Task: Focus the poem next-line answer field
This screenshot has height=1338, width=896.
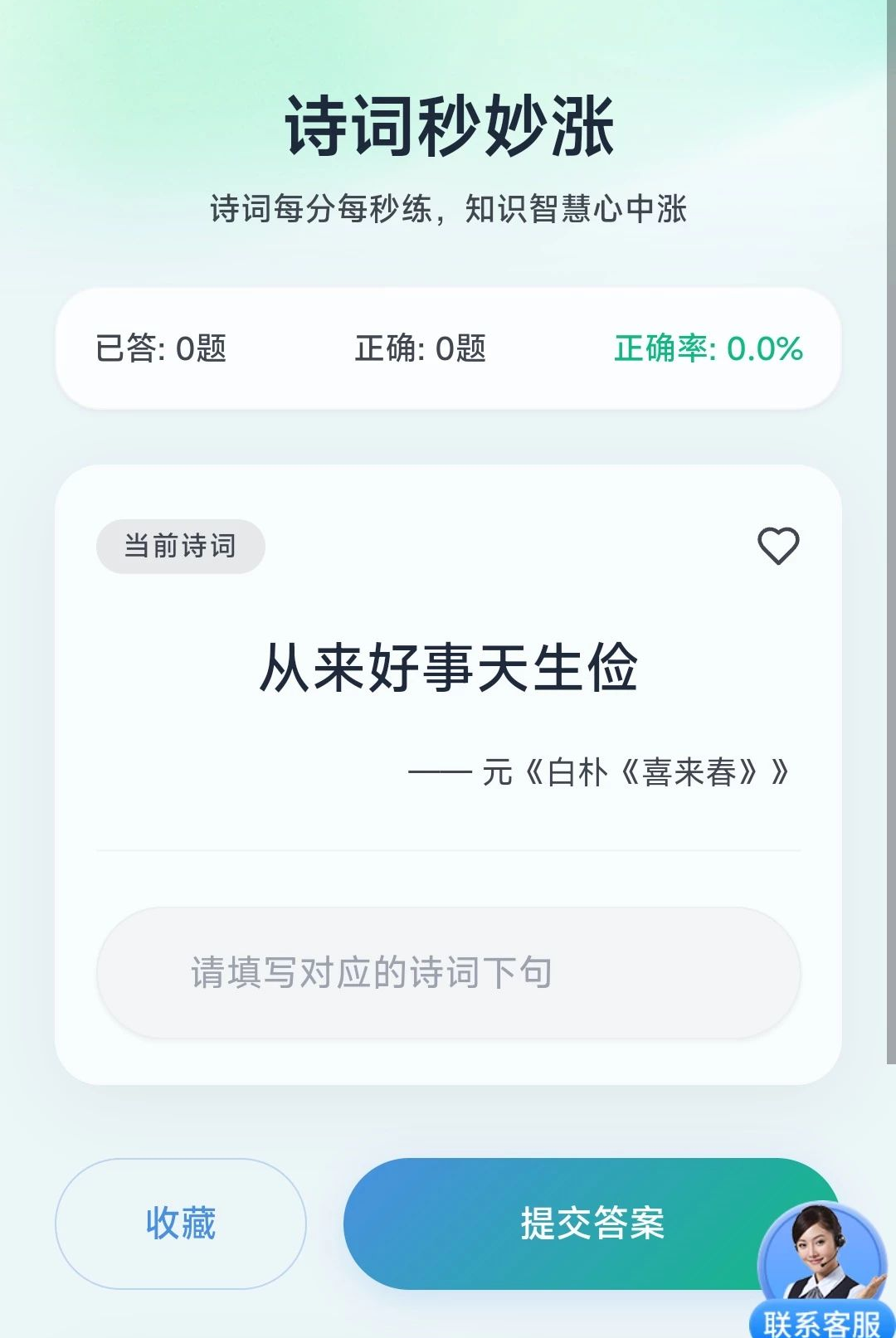Action: pos(448,972)
